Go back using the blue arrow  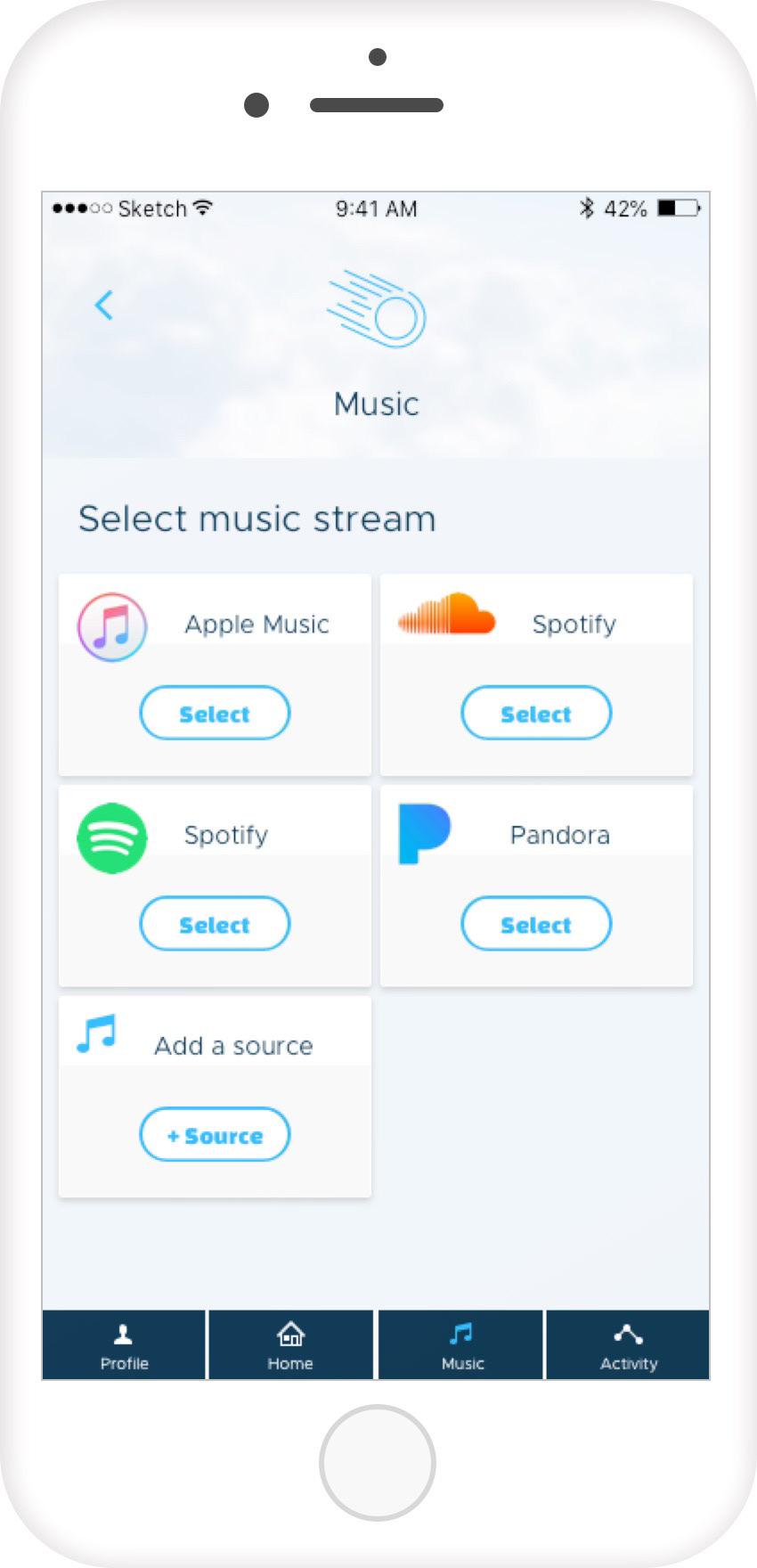pos(103,306)
